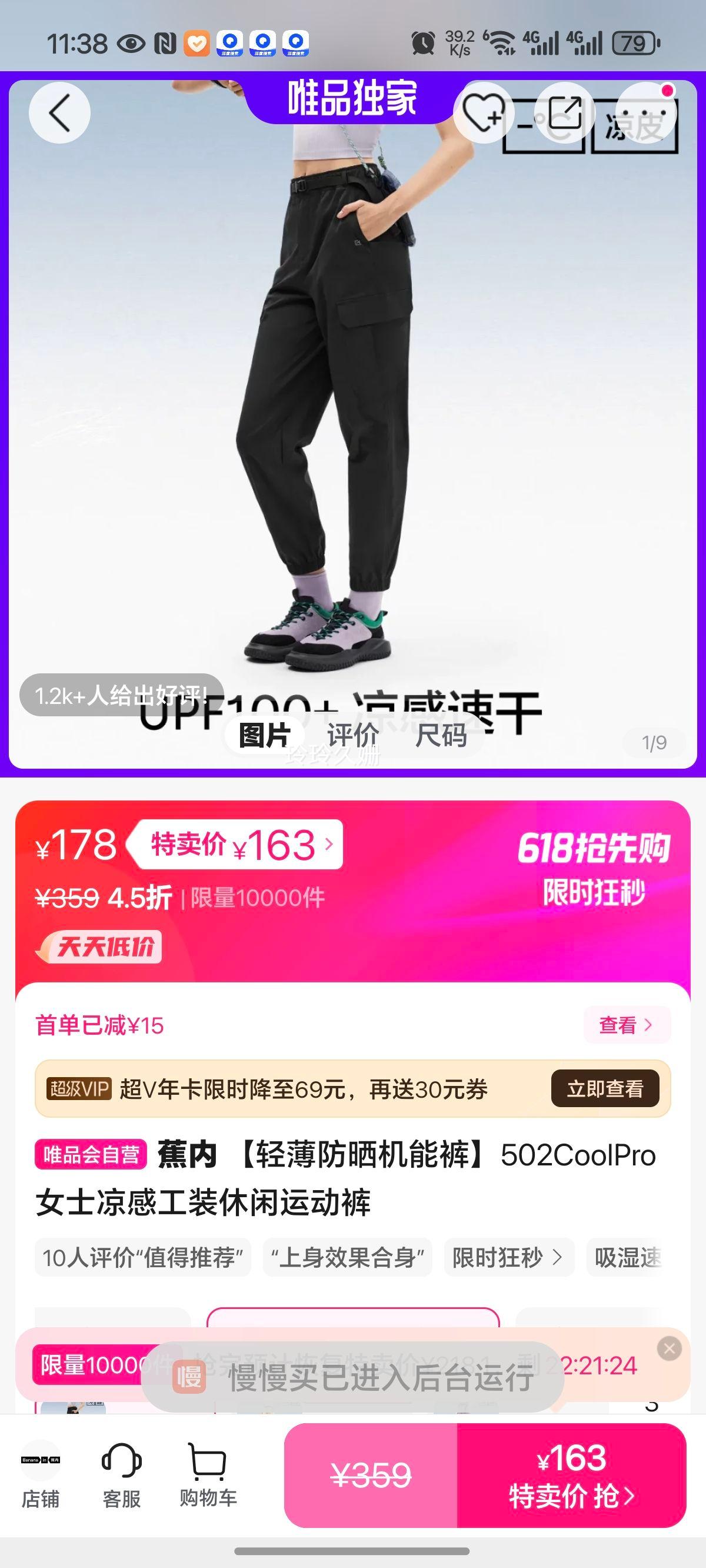Tap the 10人评价"值得推荐" chip
The image size is (706, 1568).
(143, 1257)
